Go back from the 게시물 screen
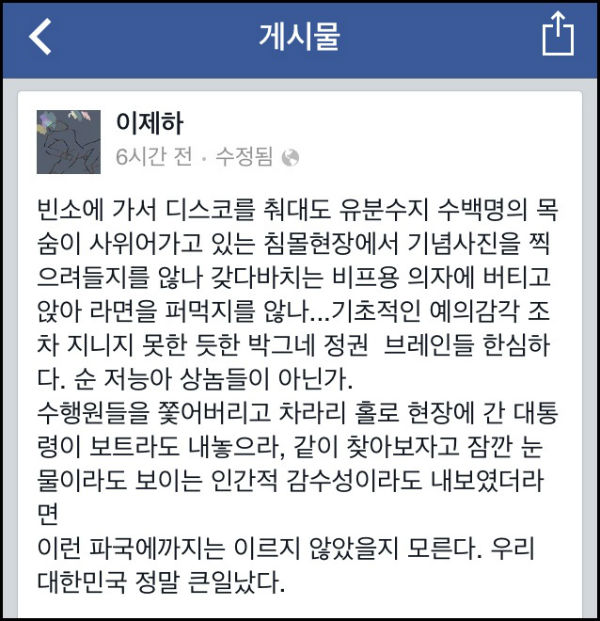Screen dimensions: 600x621 click(40, 37)
